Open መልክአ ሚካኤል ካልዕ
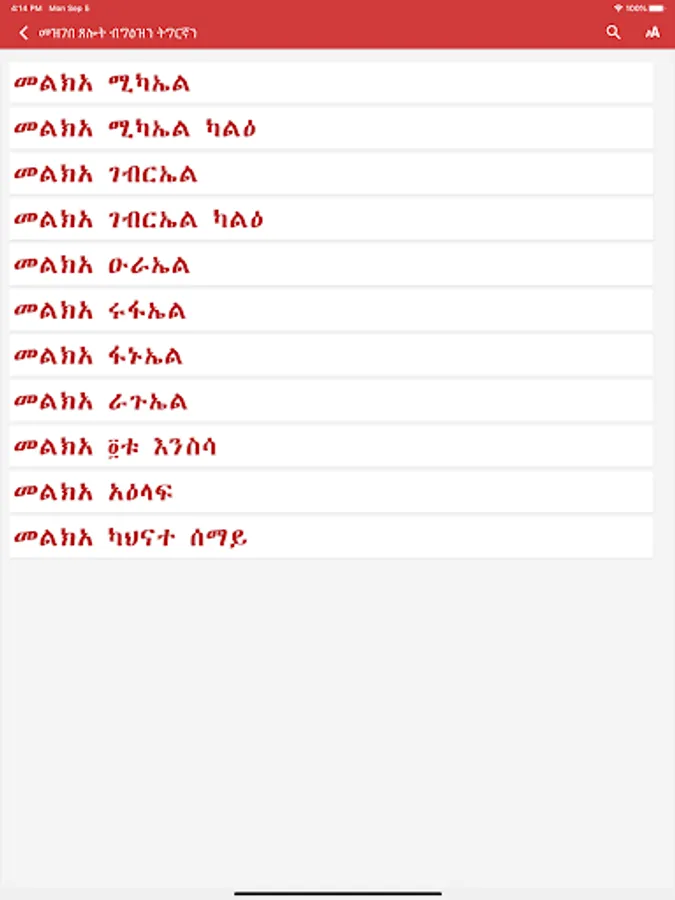675x900 pixels. [331, 129]
